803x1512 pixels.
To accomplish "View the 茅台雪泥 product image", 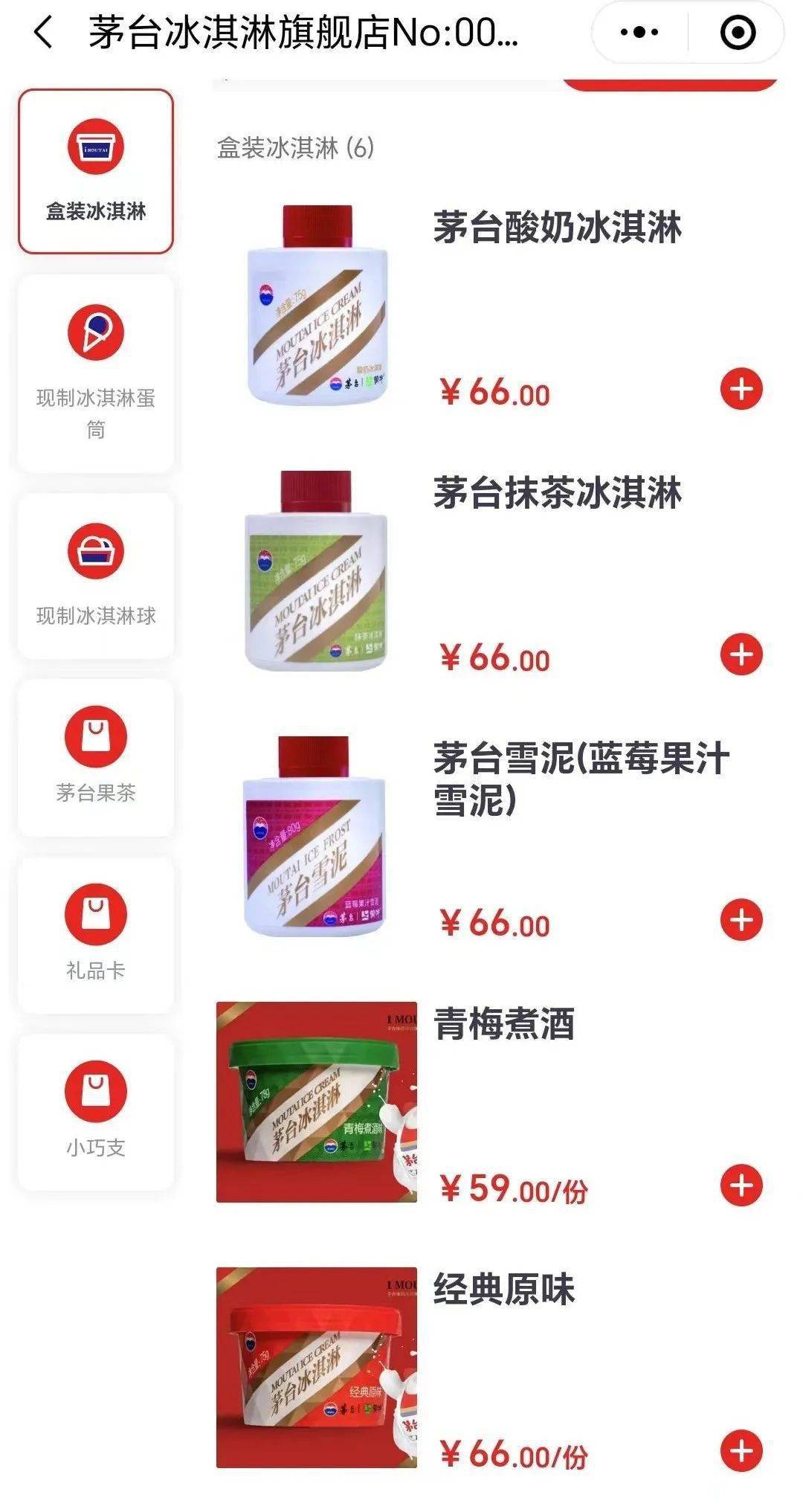I will [x=315, y=836].
